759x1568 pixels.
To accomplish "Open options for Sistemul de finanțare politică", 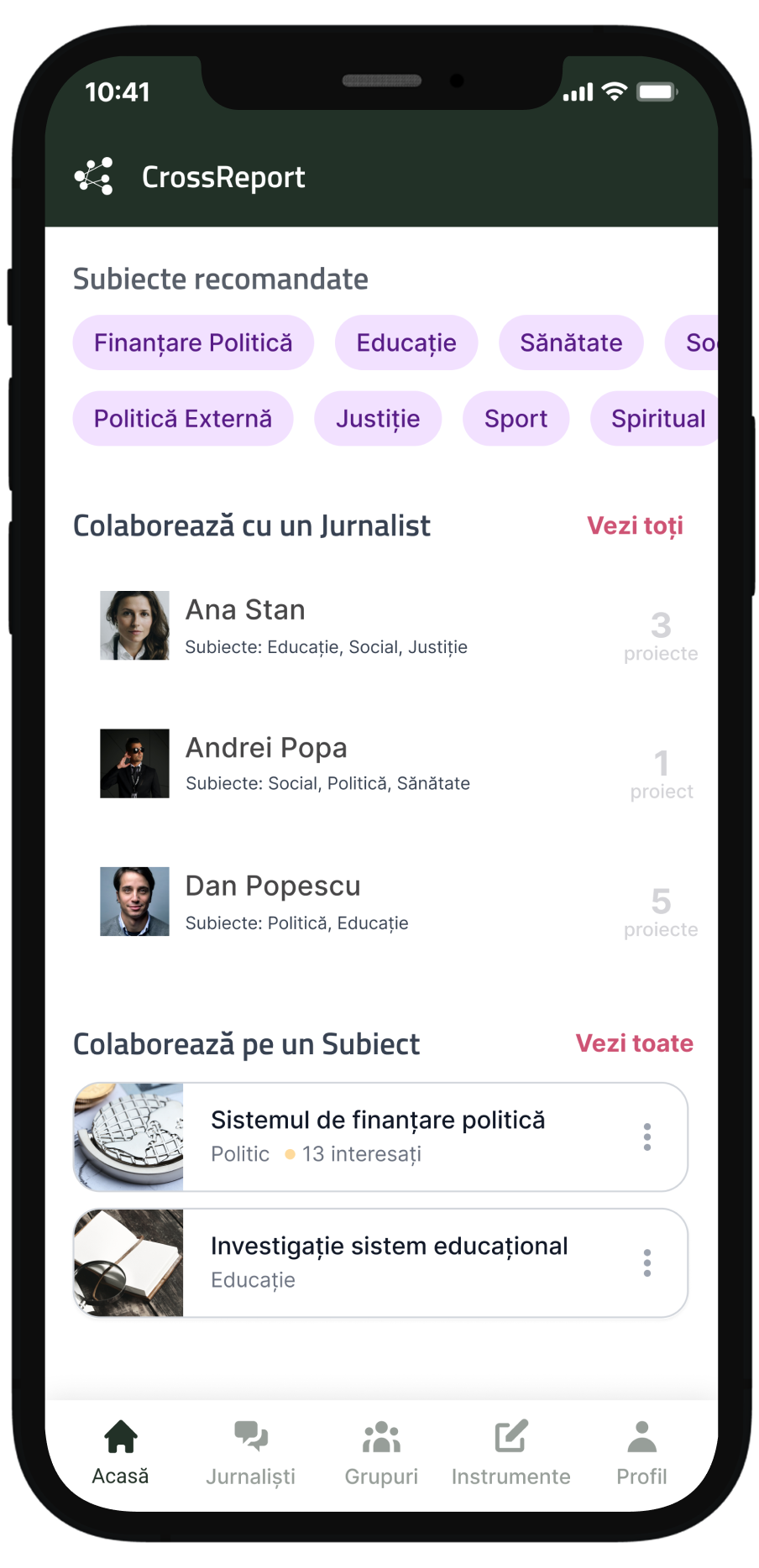I will pos(646,1137).
